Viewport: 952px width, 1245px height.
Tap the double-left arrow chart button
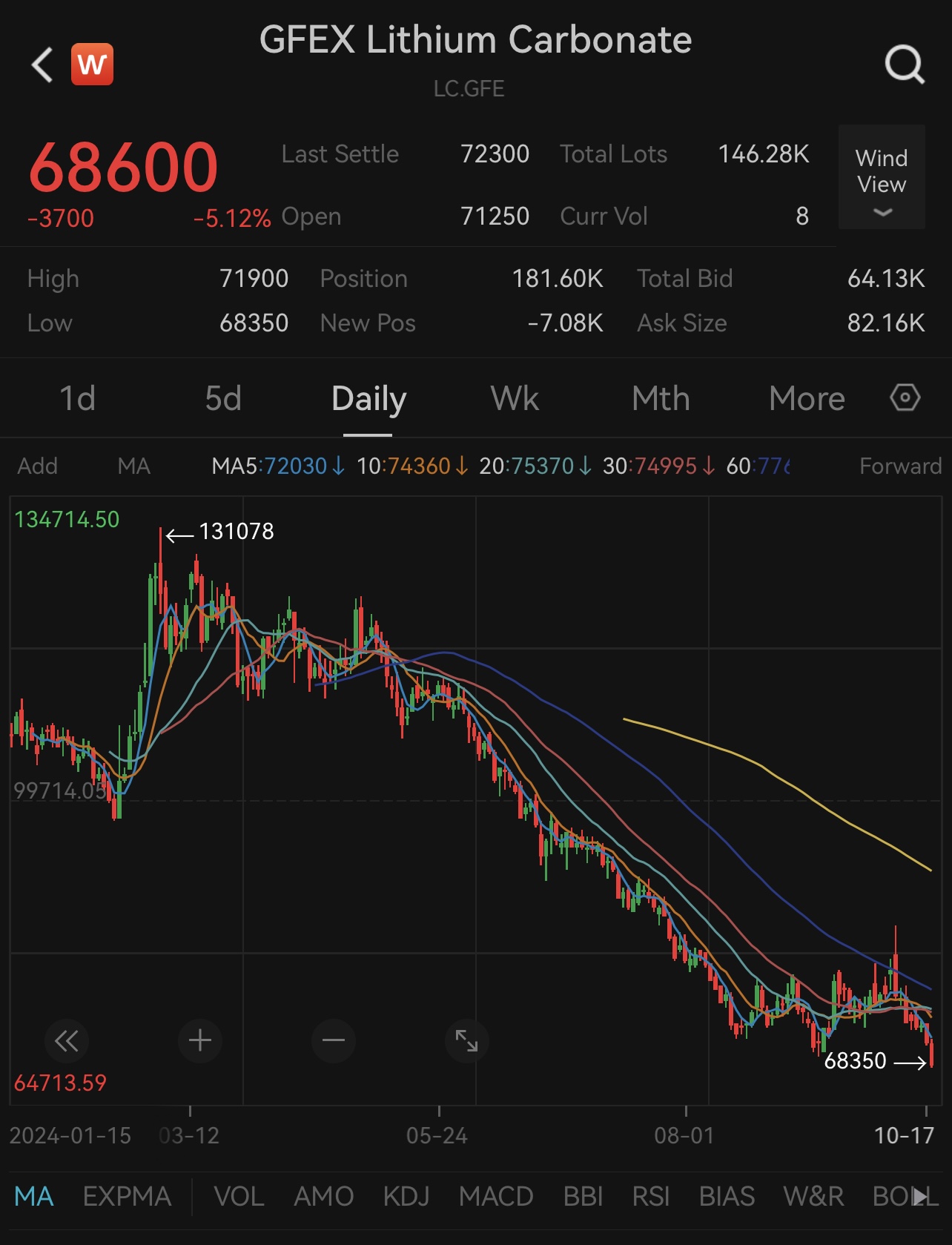coord(67,1041)
